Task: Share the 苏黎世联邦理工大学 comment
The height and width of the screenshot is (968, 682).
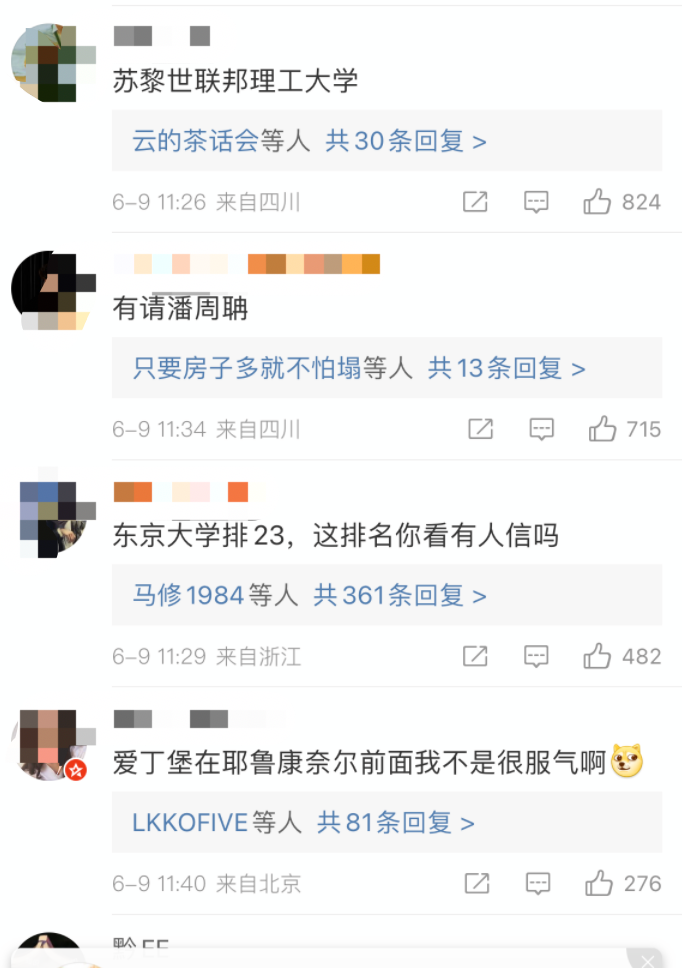Action: click(475, 202)
